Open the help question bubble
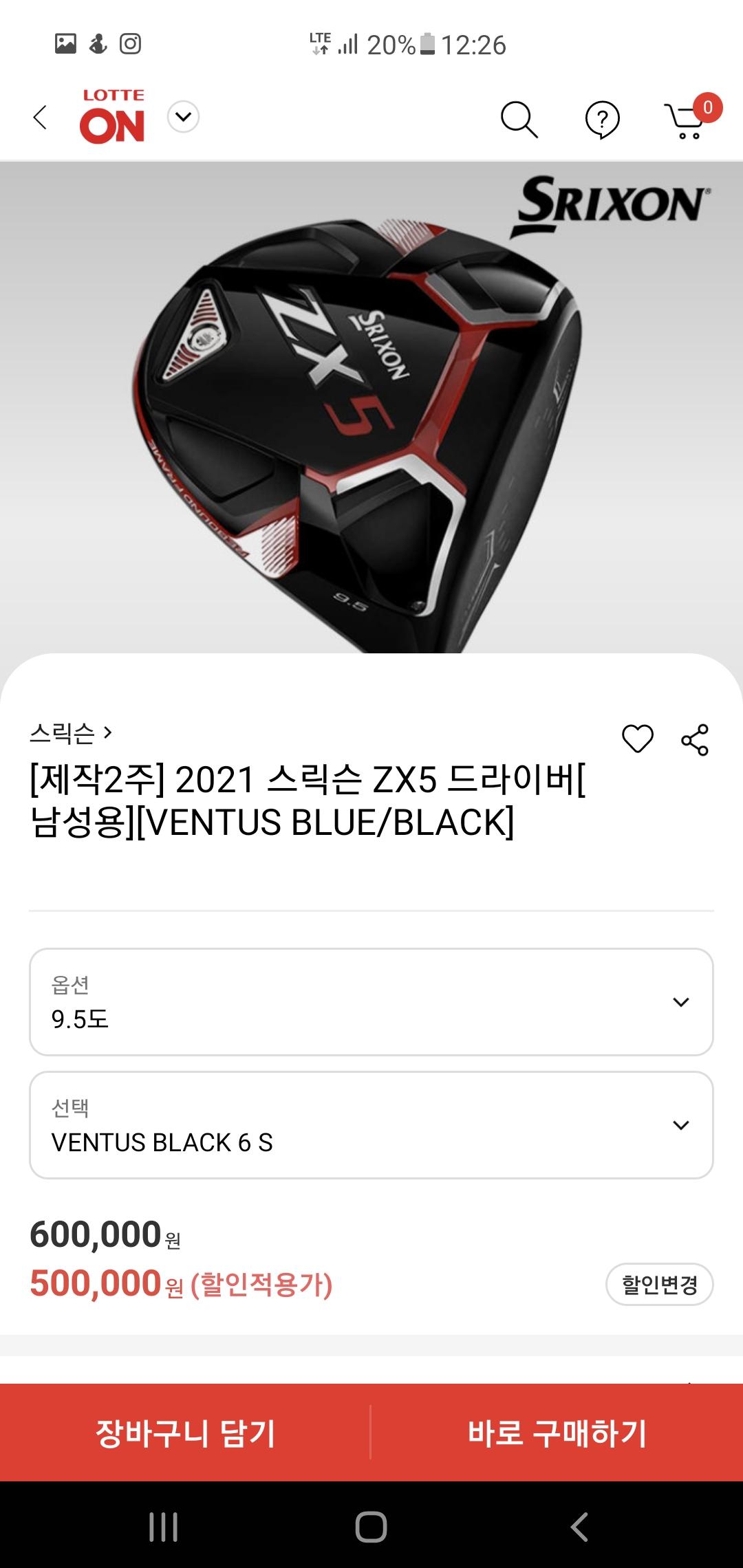Screen dimensions: 743x1568 click(x=602, y=120)
